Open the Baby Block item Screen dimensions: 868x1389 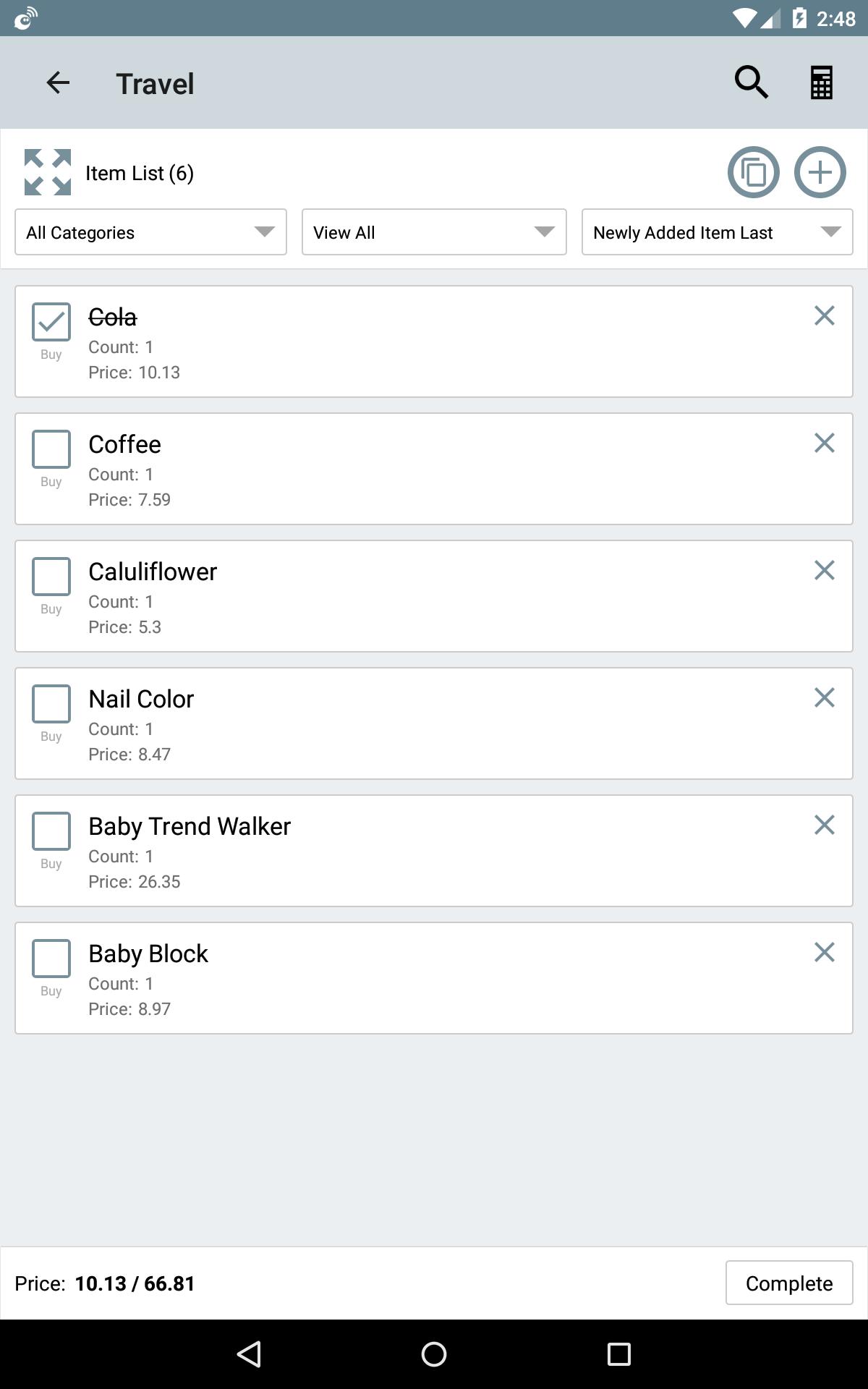[434, 978]
